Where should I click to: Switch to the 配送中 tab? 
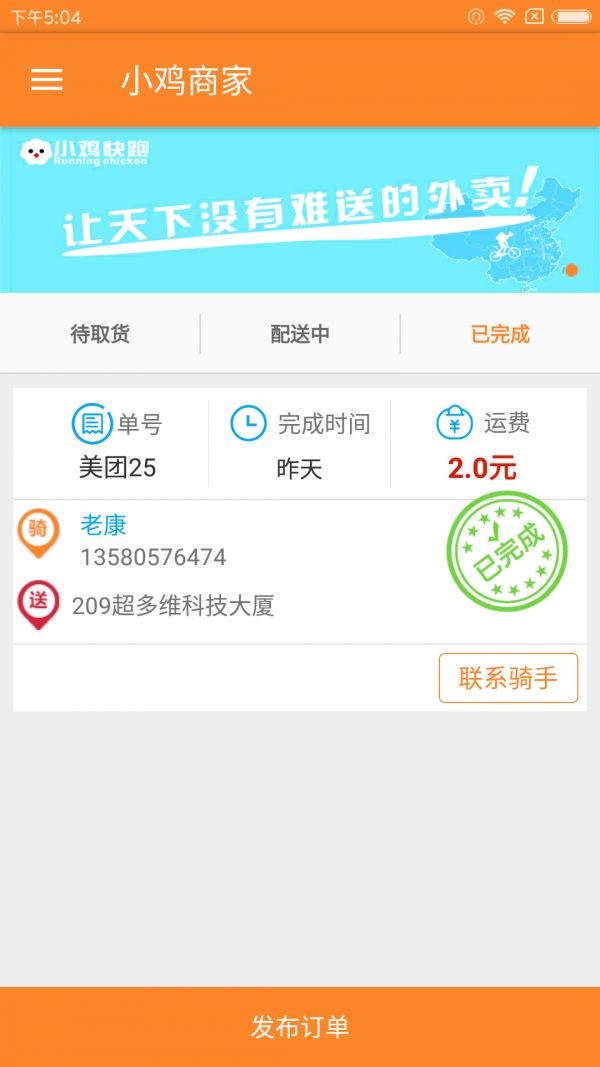pyautogui.click(x=300, y=334)
